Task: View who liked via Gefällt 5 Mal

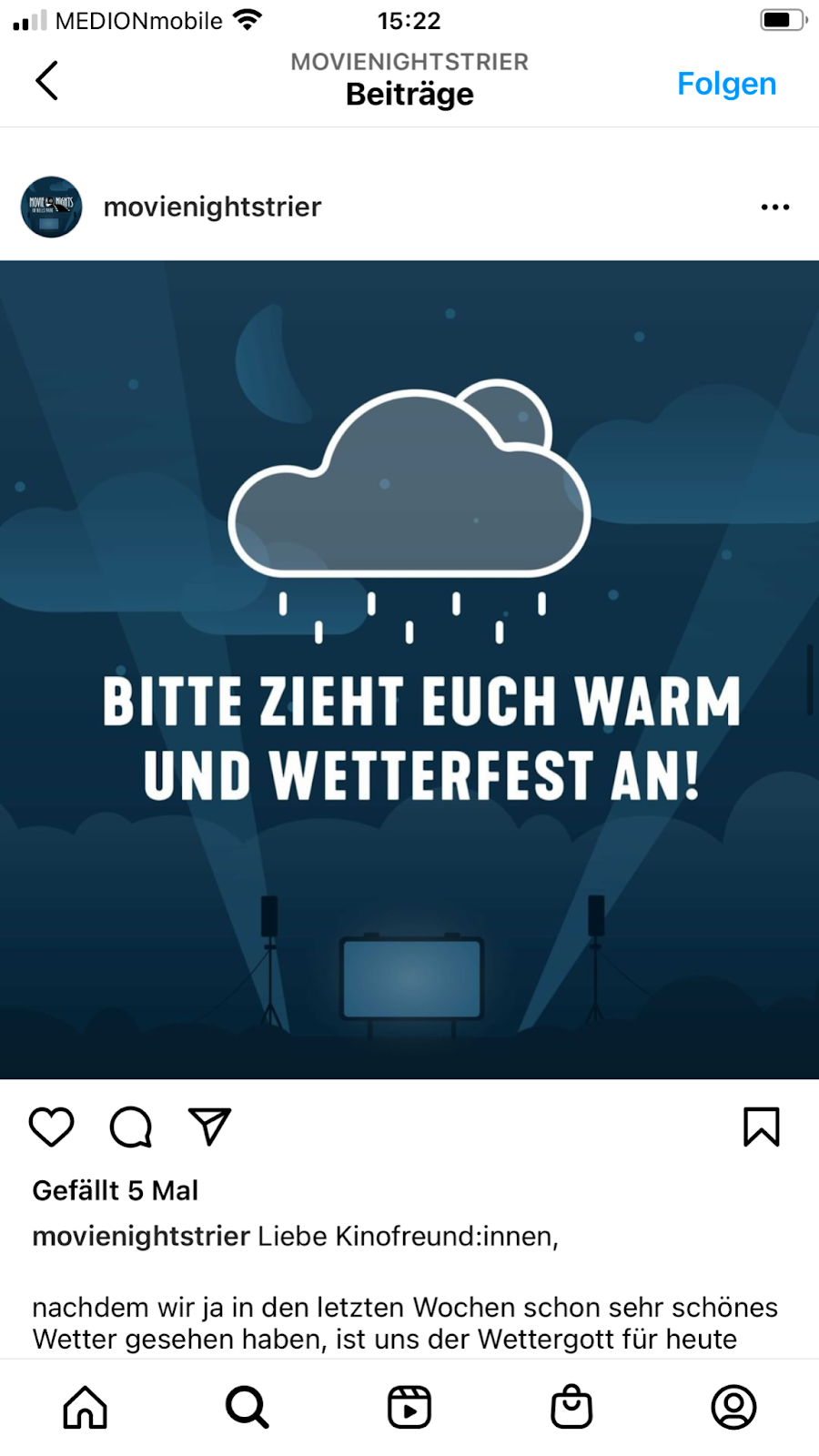Action: (116, 1190)
